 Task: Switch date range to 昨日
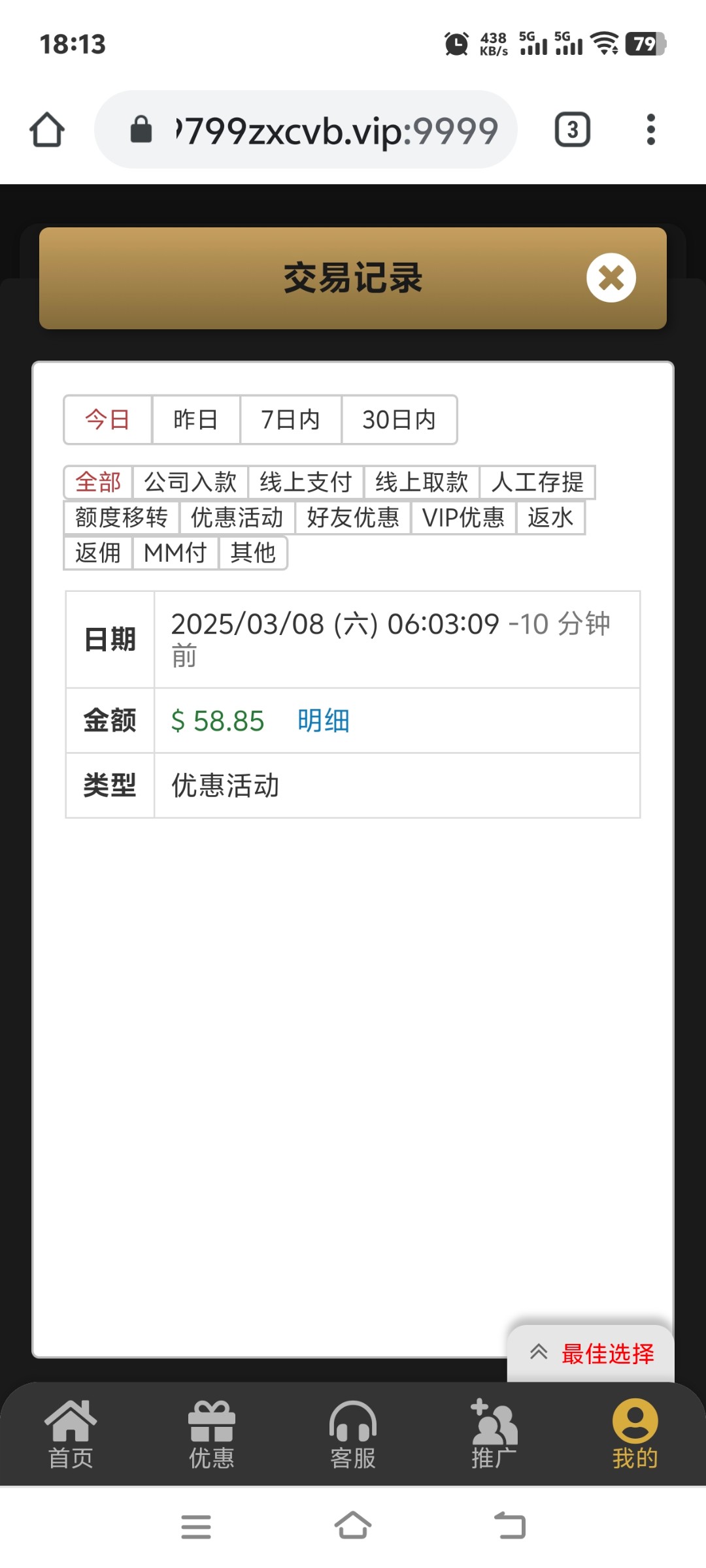[195, 419]
